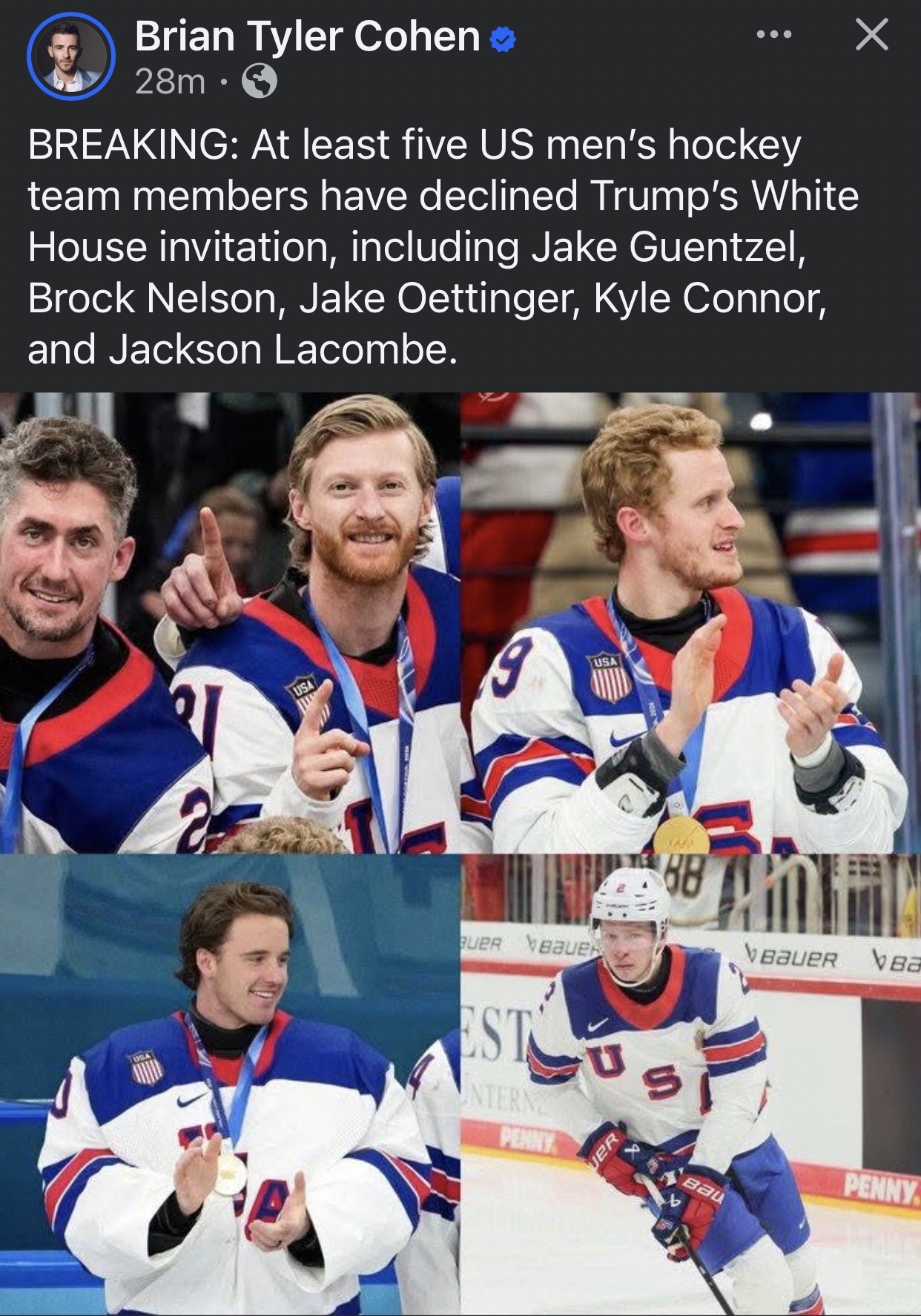Open Brian Tyler Cohen's profile name link
This screenshot has width=921, height=1316.
pos(307,36)
